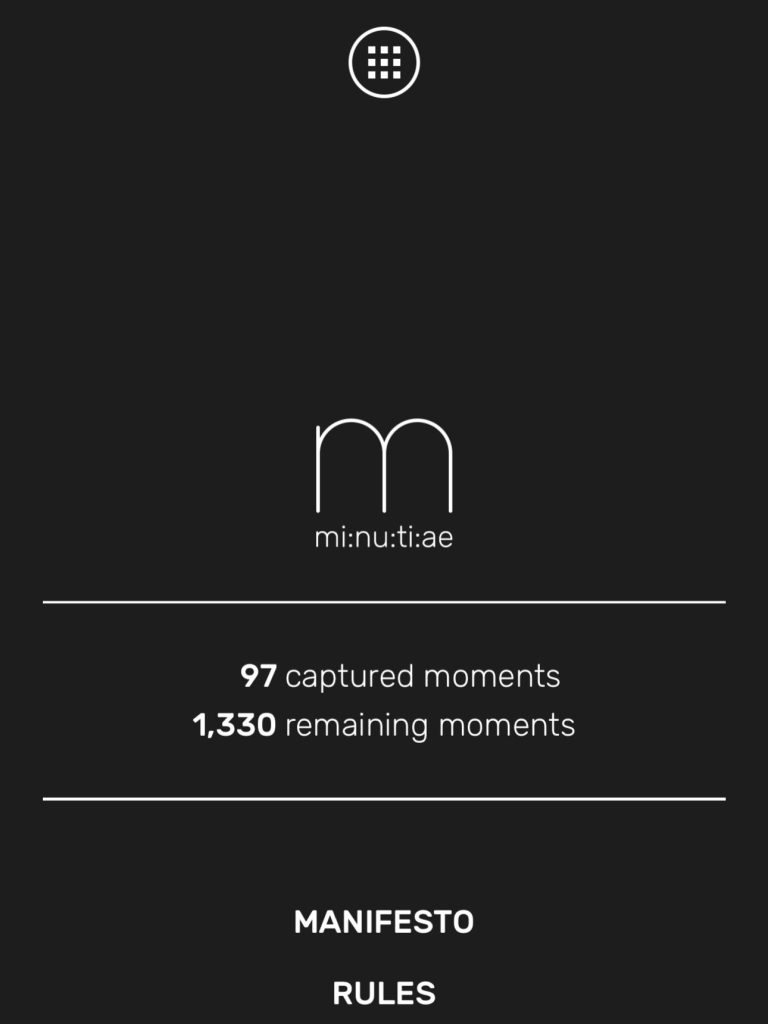Screen dimensions: 768x1024
Task: Open the RULES page
Action: [384, 994]
